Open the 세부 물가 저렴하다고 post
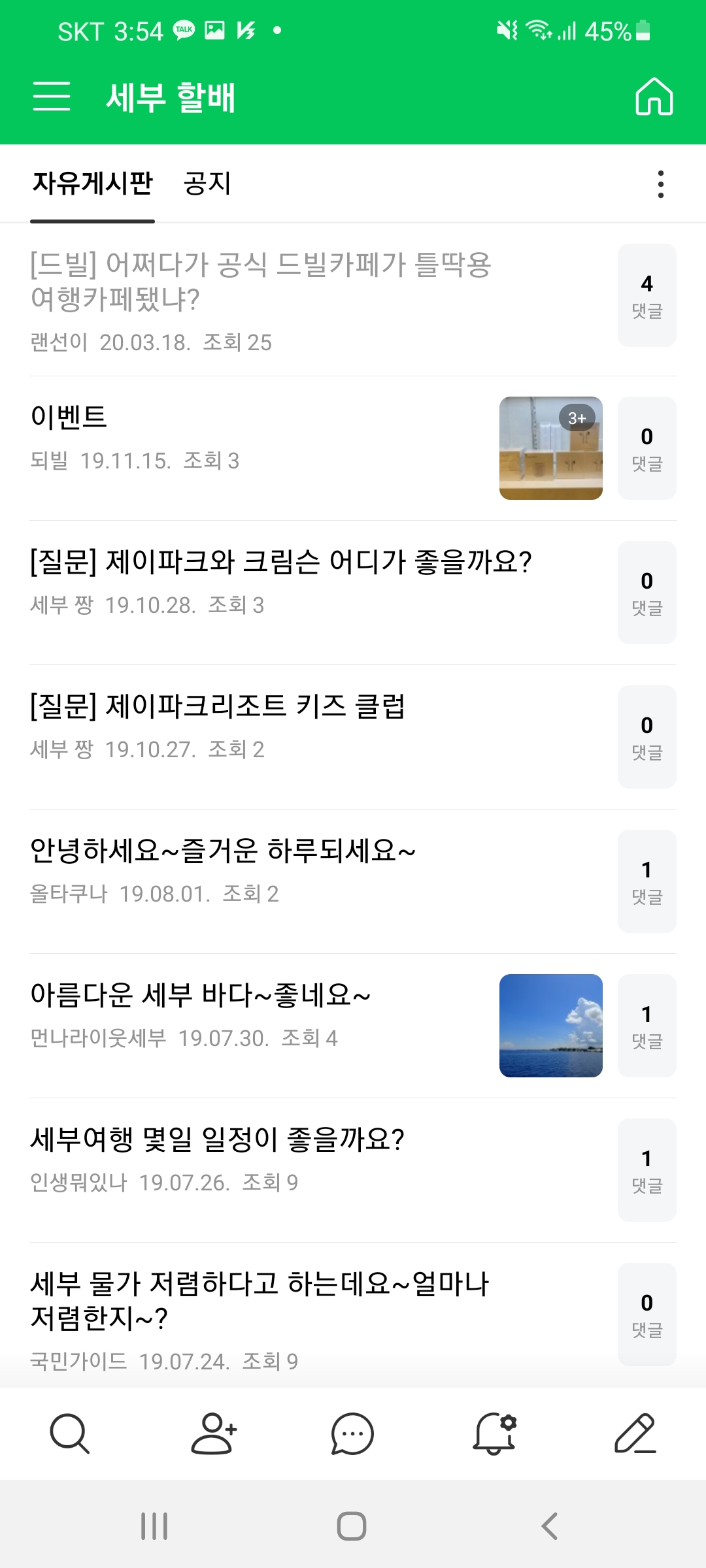This screenshot has height=1568, width=706. pyautogui.click(x=260, y=1300)
